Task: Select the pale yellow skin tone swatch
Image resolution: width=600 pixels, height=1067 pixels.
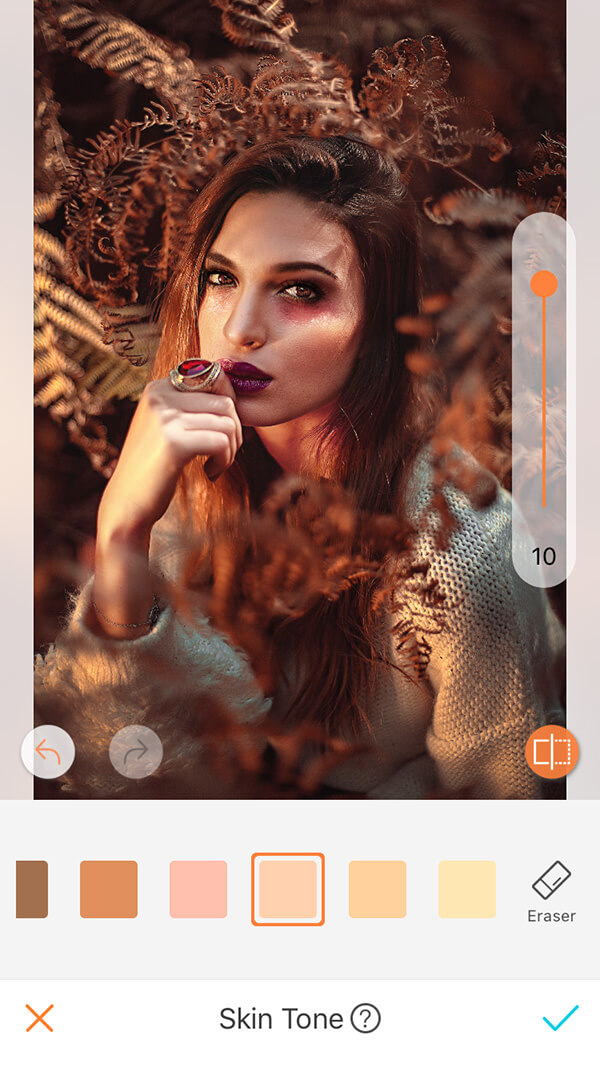Action: tap(467, 889)
